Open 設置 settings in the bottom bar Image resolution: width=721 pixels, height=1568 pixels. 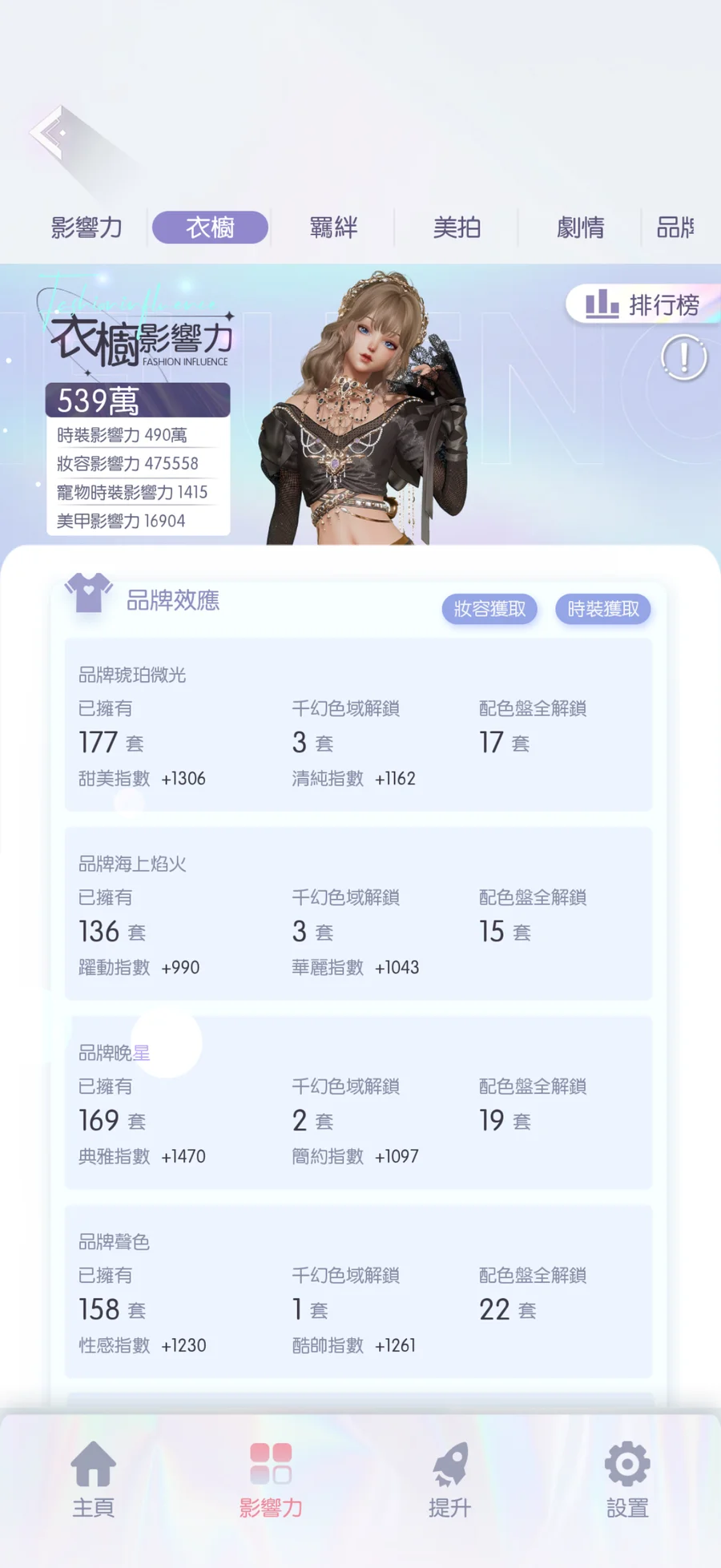[x=627, y=1480]
